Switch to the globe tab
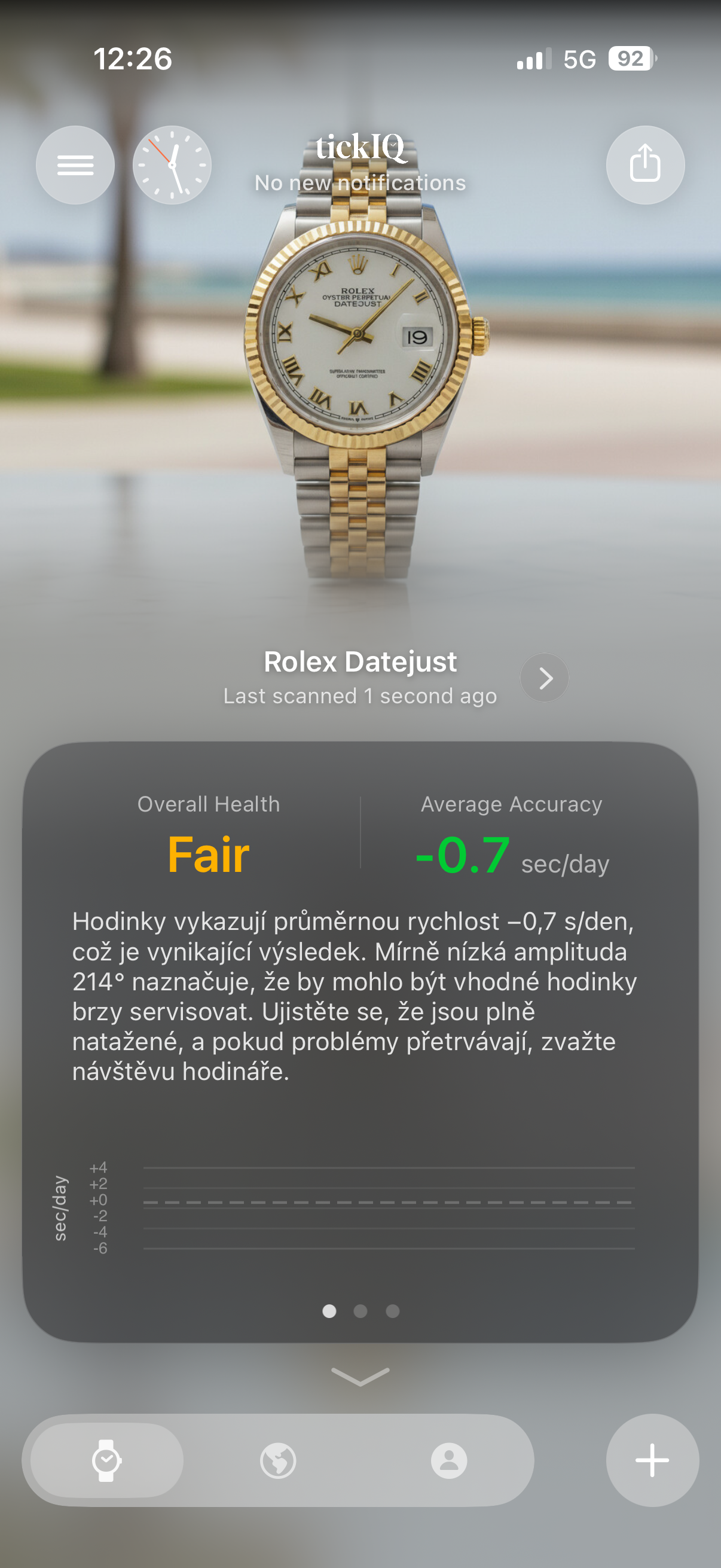Screen dimensions: 721x1568 (278, 1460)
